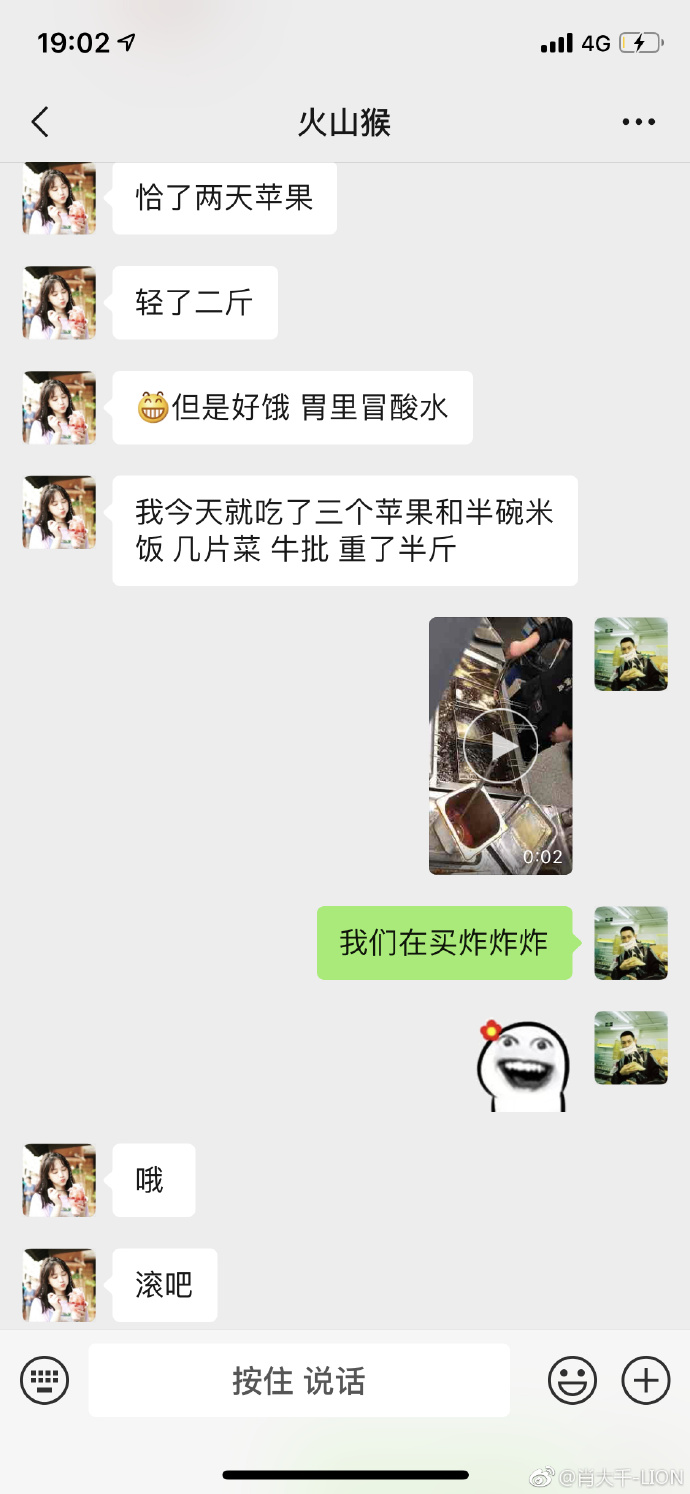Go back from the 火山猴 chat
The height and width of the screenshot is (1494, 690).
point(40,122)
